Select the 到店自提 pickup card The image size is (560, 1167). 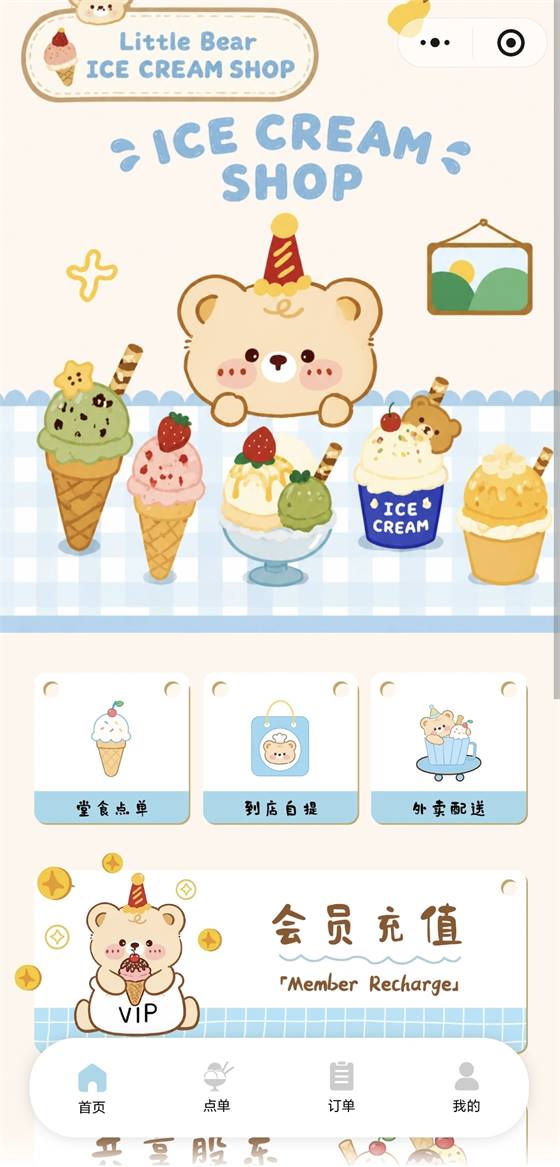pyautogui.click(x=280, y=748)
